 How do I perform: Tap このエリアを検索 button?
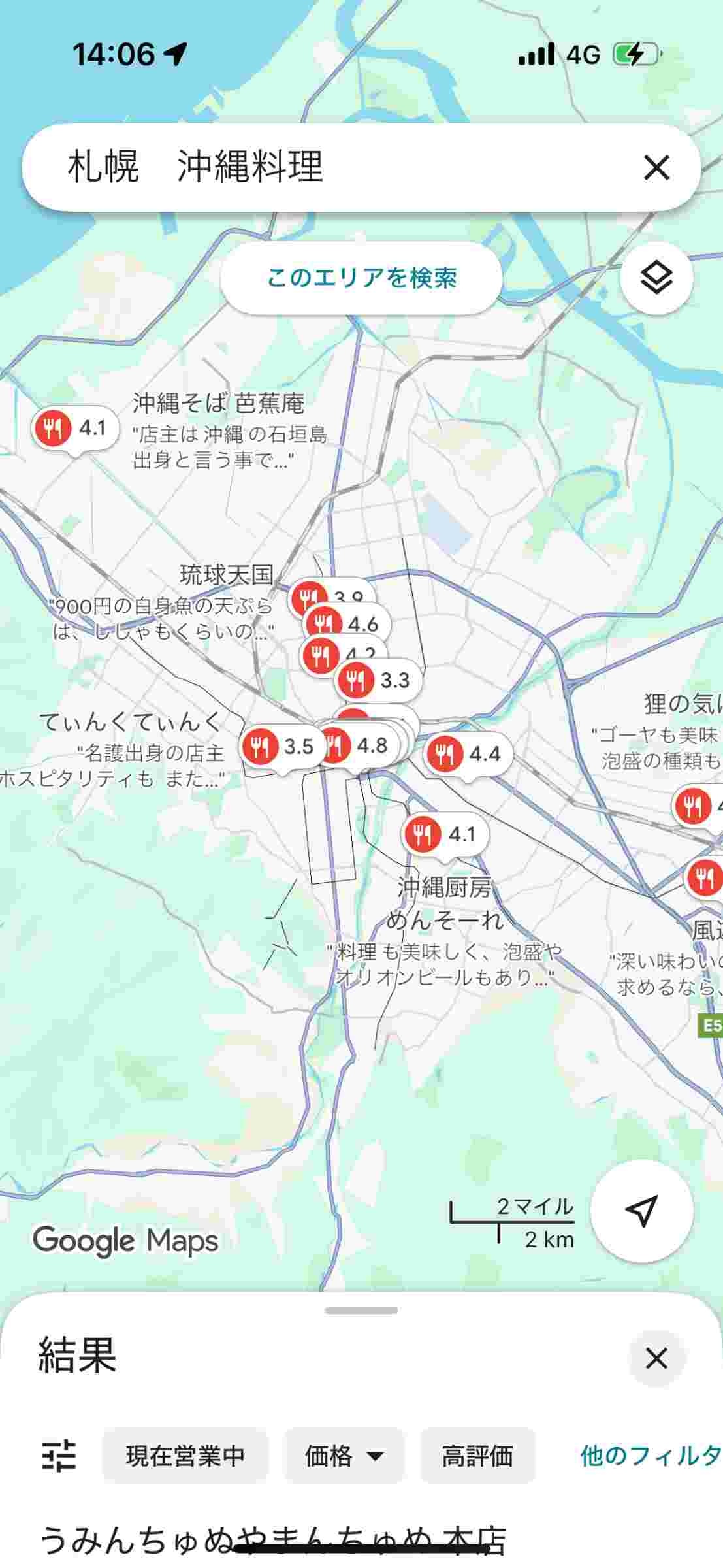pos(361,278)
